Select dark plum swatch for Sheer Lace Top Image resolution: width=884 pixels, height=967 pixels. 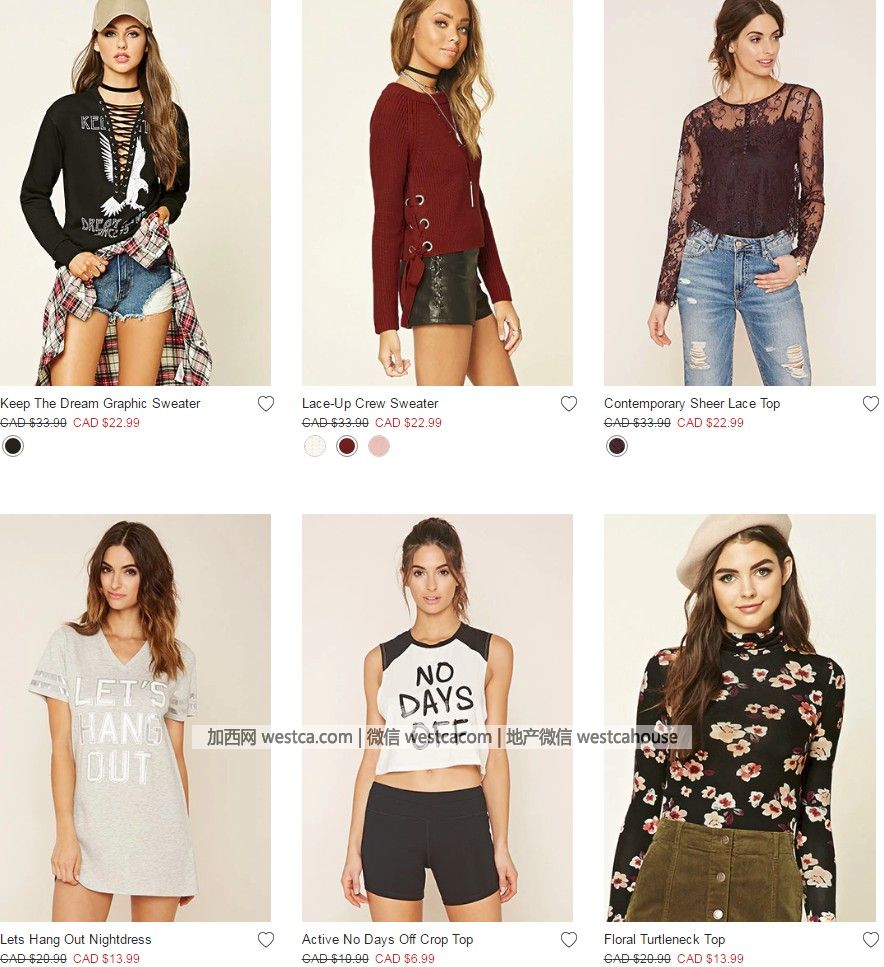click(x=617, y=446)
